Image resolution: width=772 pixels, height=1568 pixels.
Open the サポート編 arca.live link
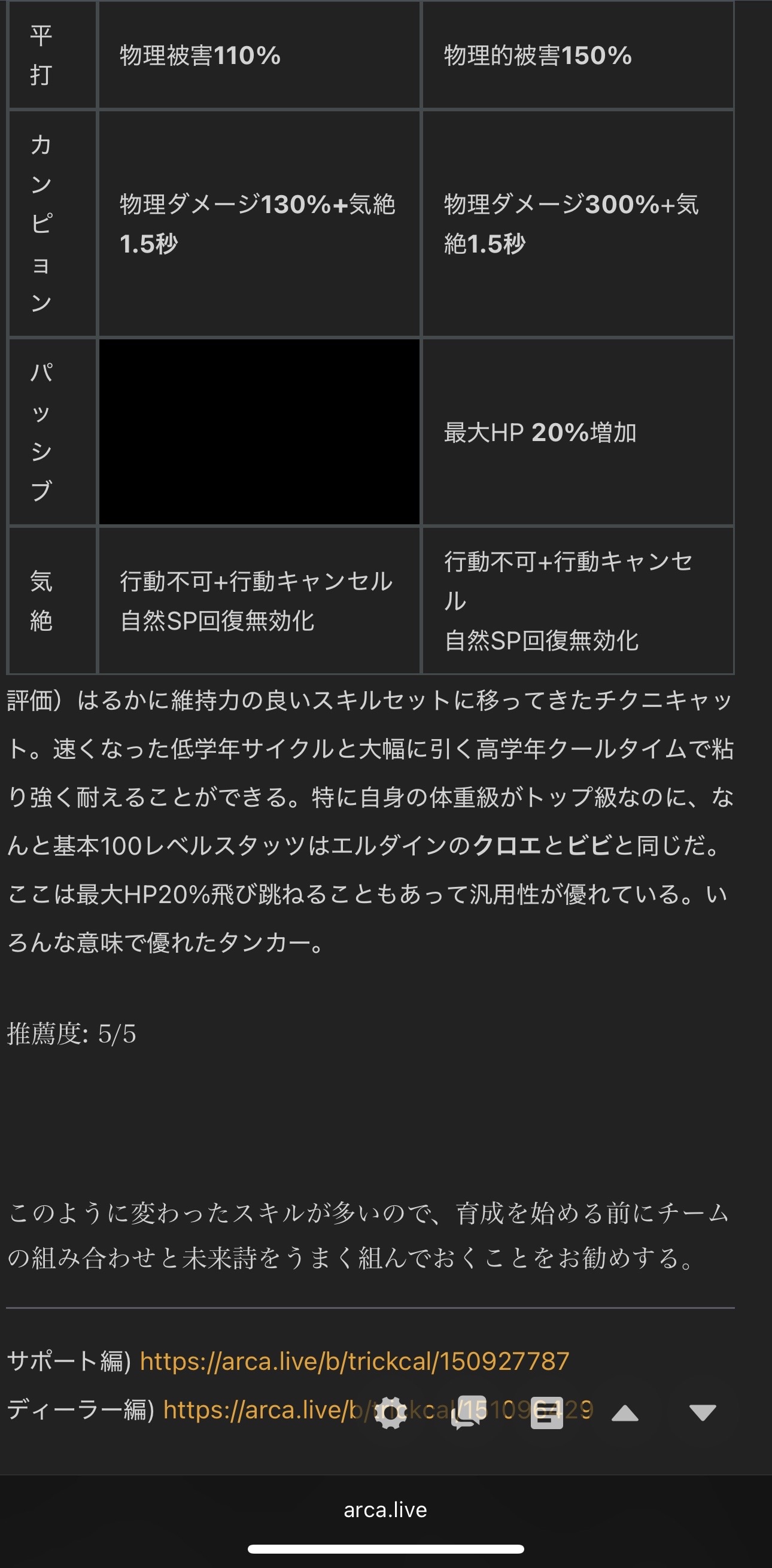click(x=354, y=1362)
